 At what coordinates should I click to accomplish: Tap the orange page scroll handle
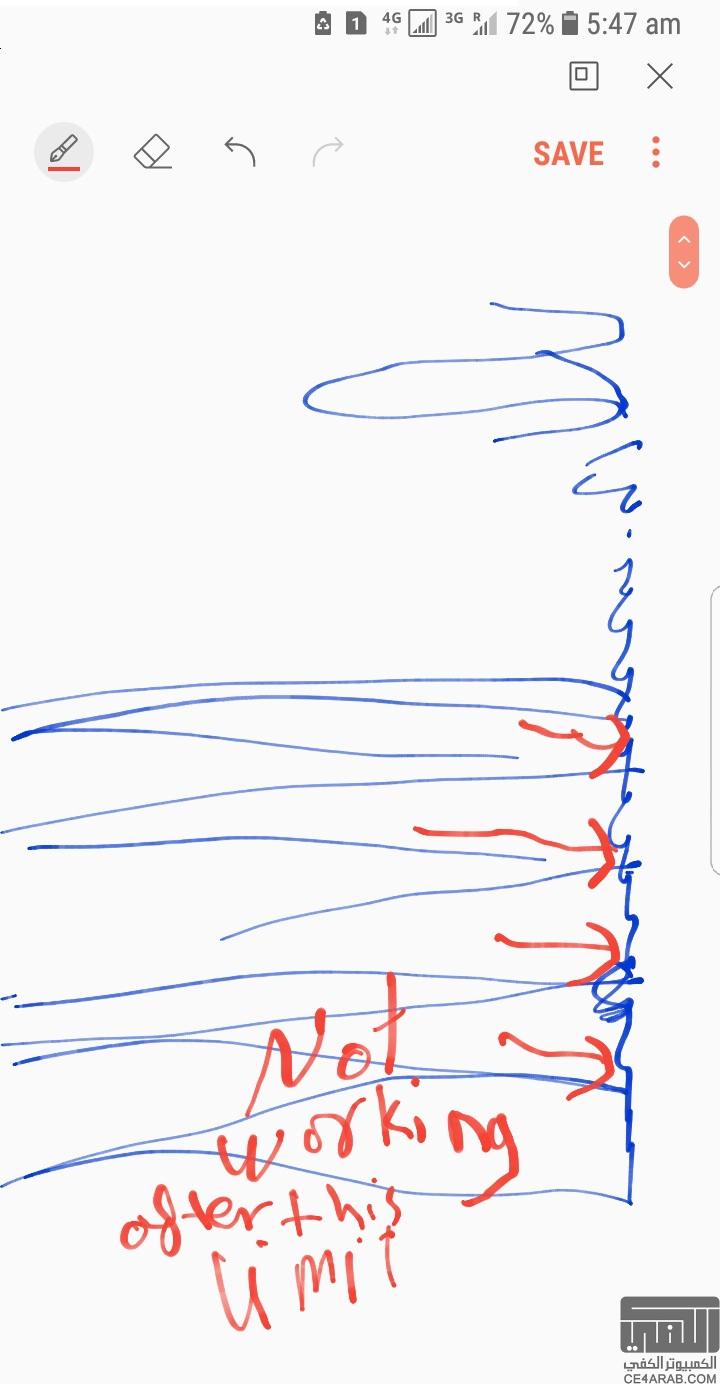(x=684, y=252)
